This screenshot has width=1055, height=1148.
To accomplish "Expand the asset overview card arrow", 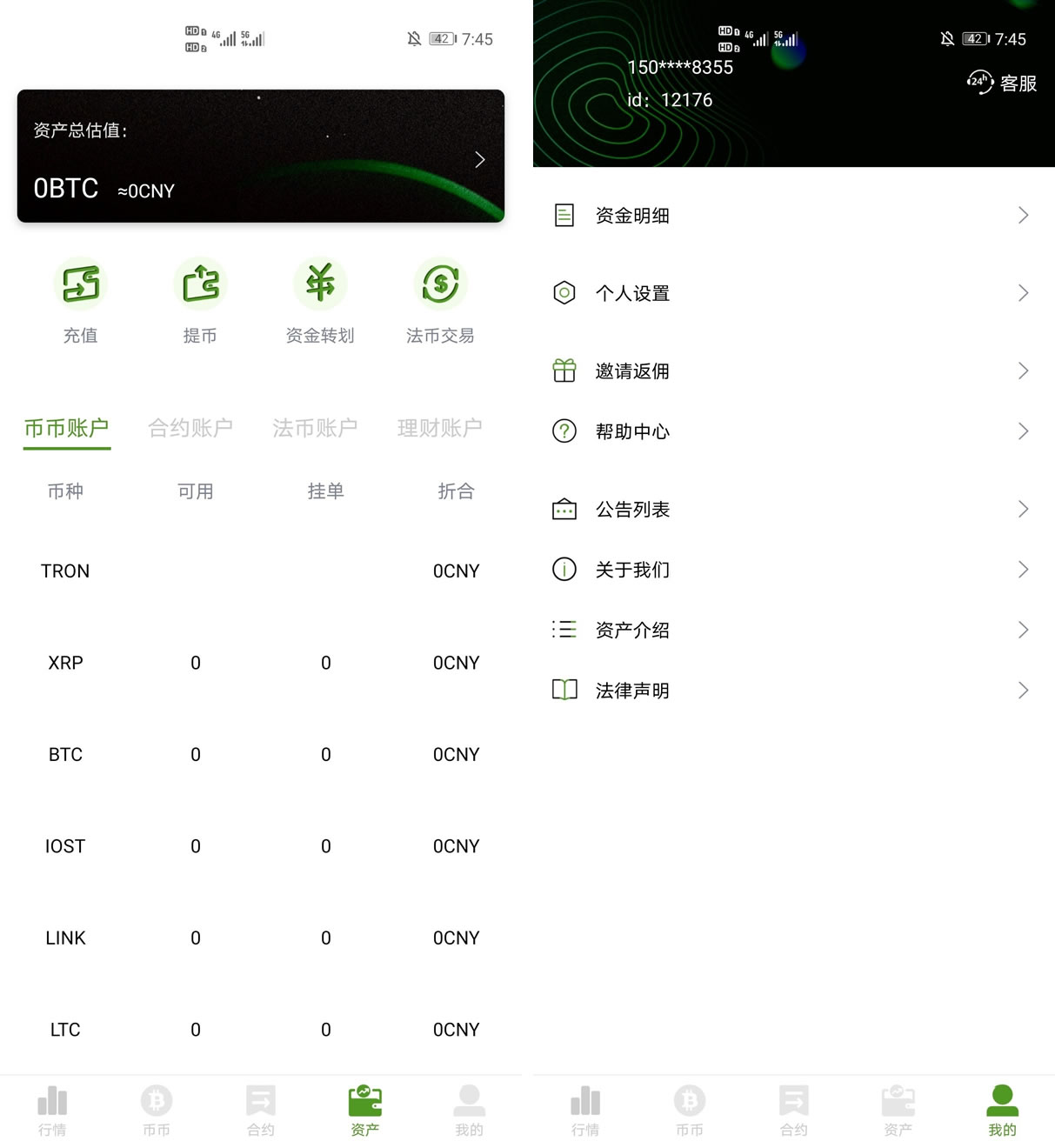I will coord(479,159).
